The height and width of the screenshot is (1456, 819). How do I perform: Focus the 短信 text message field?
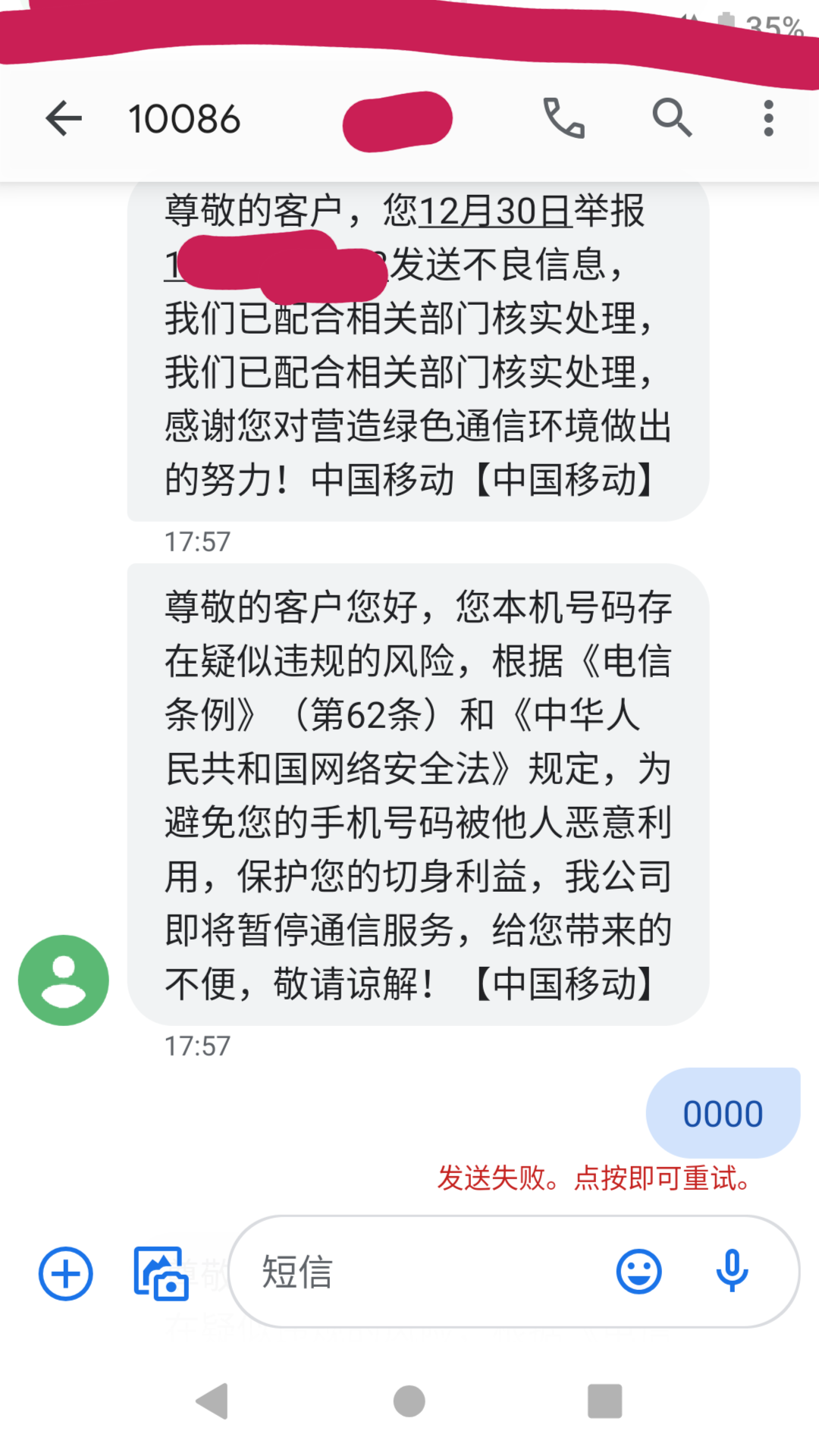[425, 1272]
